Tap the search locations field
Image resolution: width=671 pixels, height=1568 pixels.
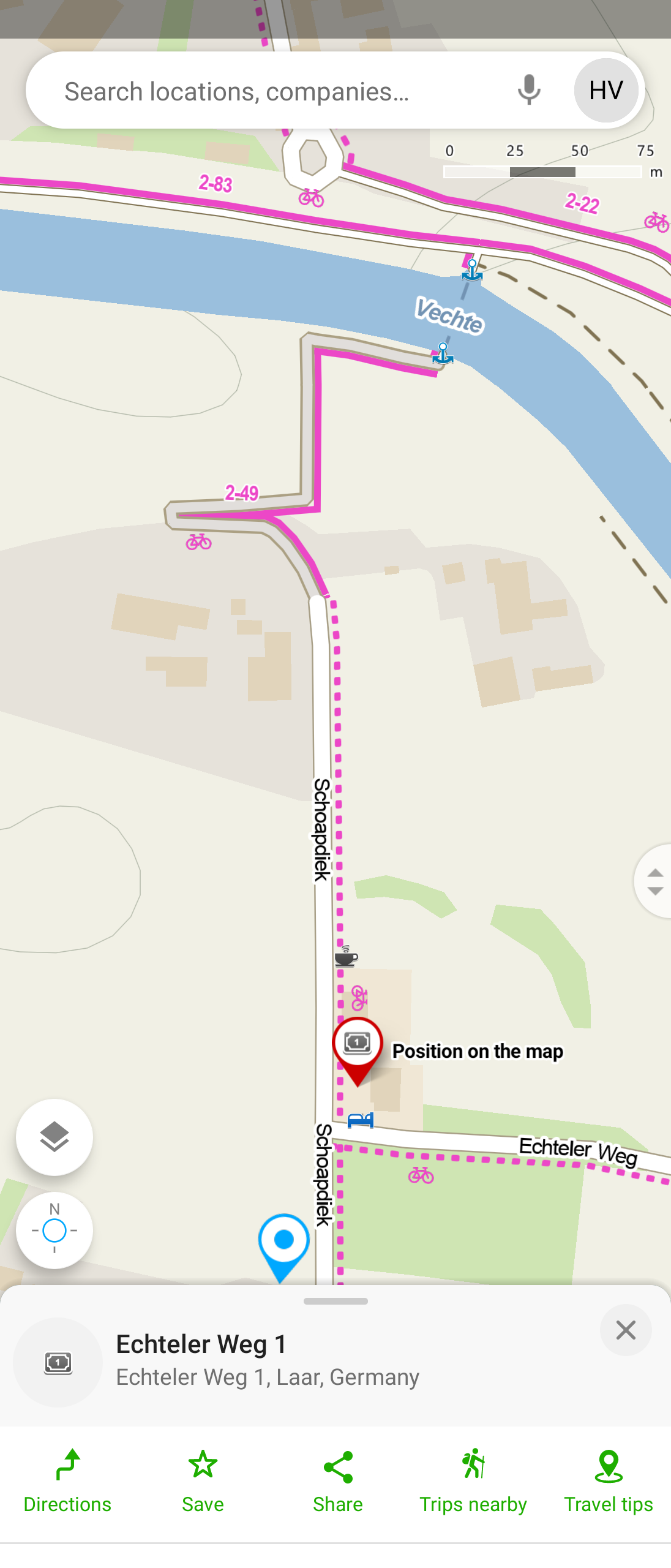click(x=269, y=91)
